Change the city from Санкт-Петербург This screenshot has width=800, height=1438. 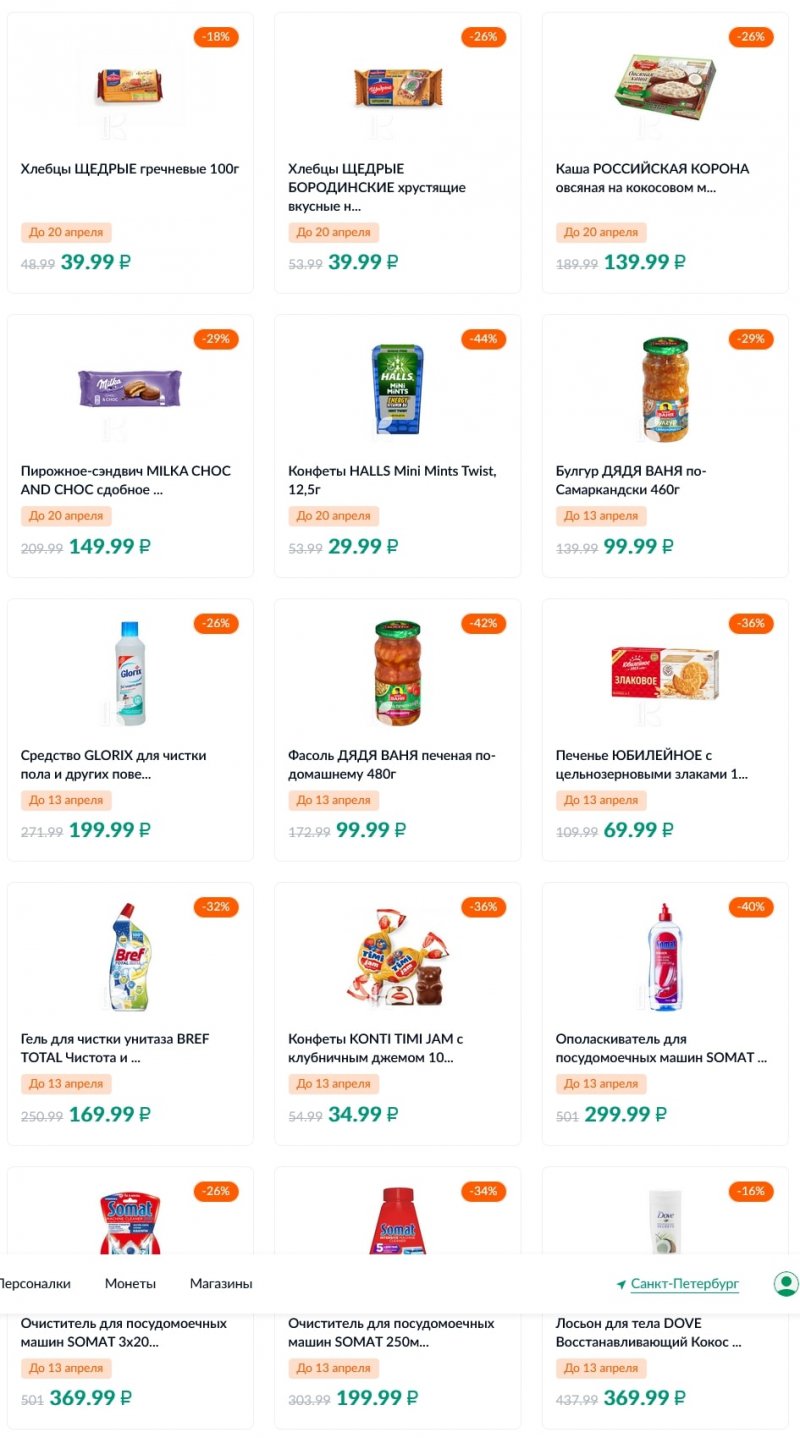tap(685, 1284)
